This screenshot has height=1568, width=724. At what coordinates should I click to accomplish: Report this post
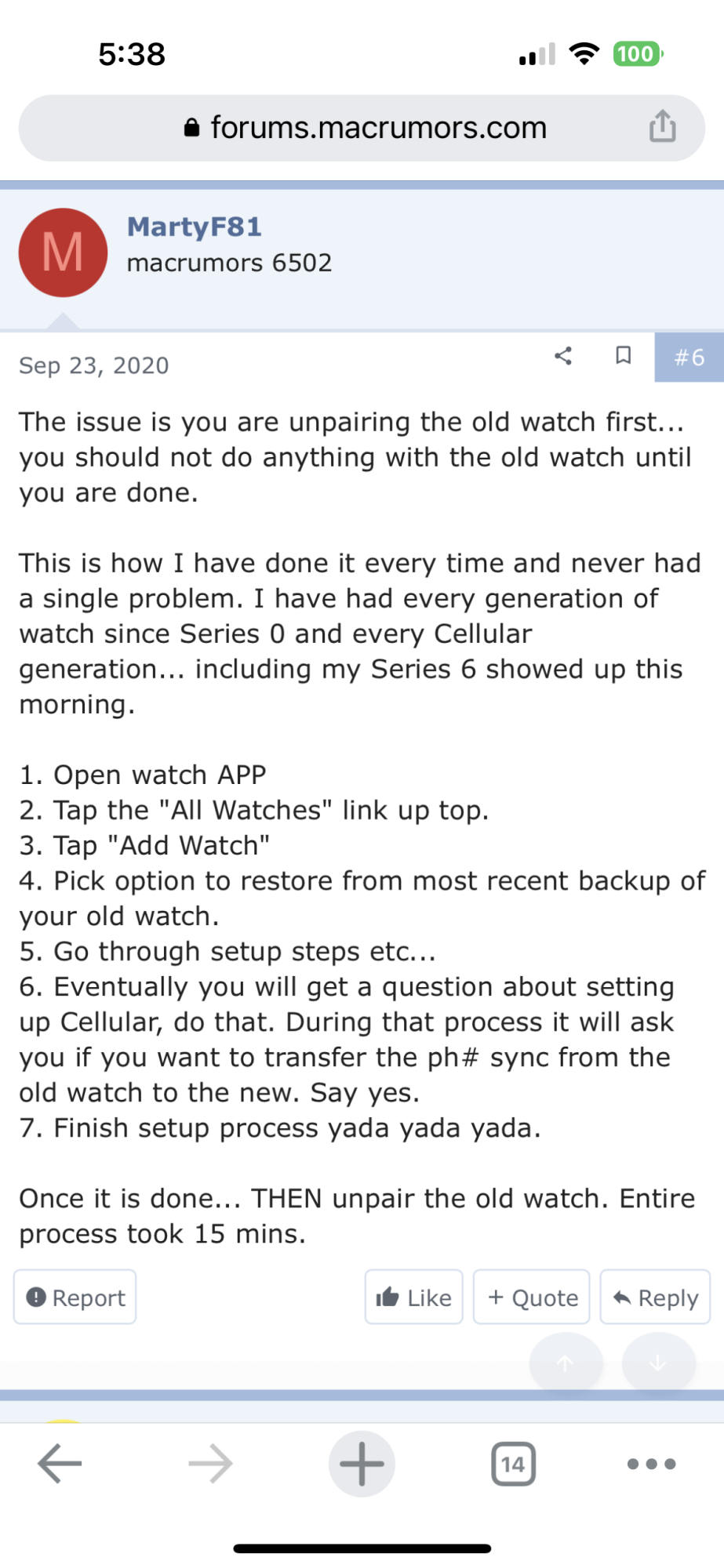75,1298
